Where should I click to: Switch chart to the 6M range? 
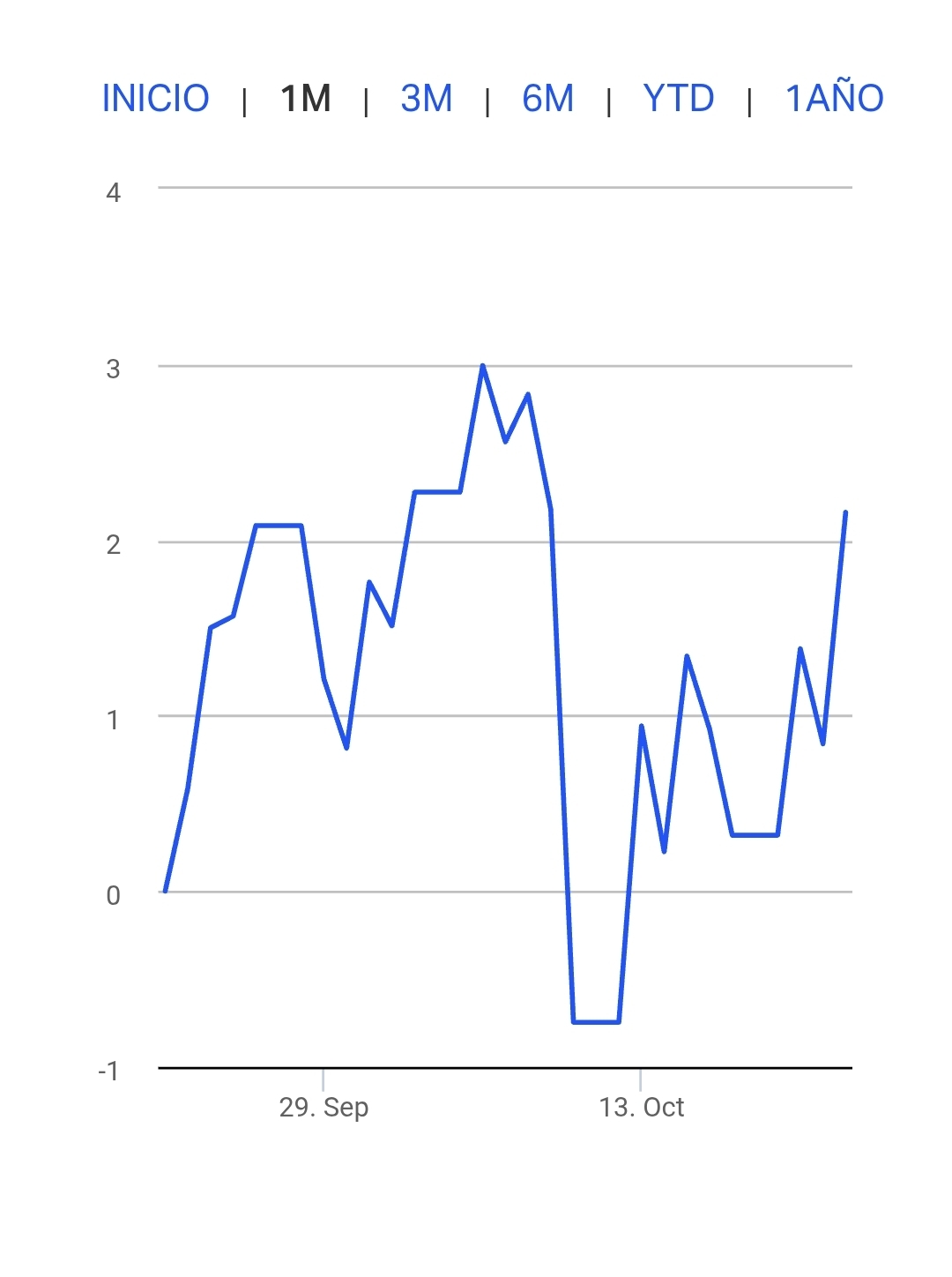[x=547, y=98]
